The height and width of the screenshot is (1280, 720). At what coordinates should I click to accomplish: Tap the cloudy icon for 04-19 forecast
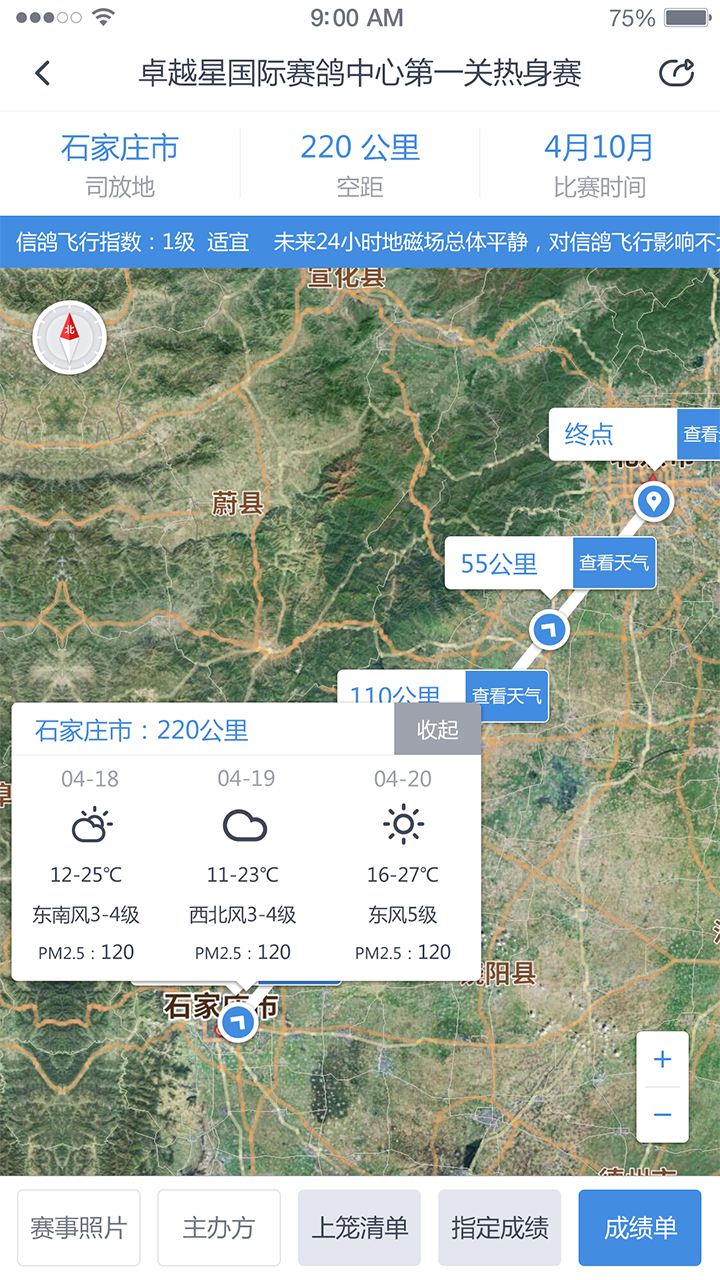tap(246, 824)
